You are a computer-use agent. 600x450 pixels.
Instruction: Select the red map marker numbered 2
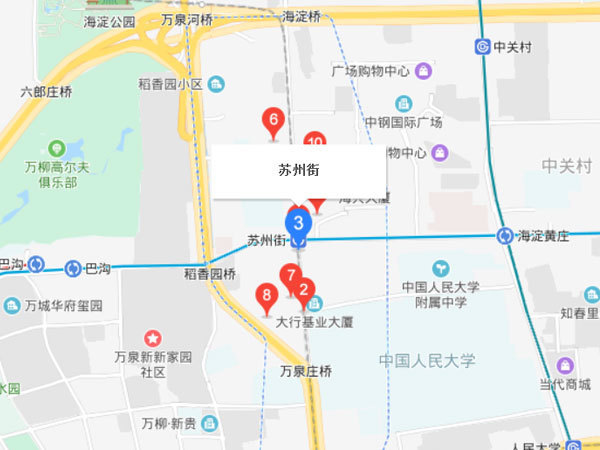click(305, 291)
